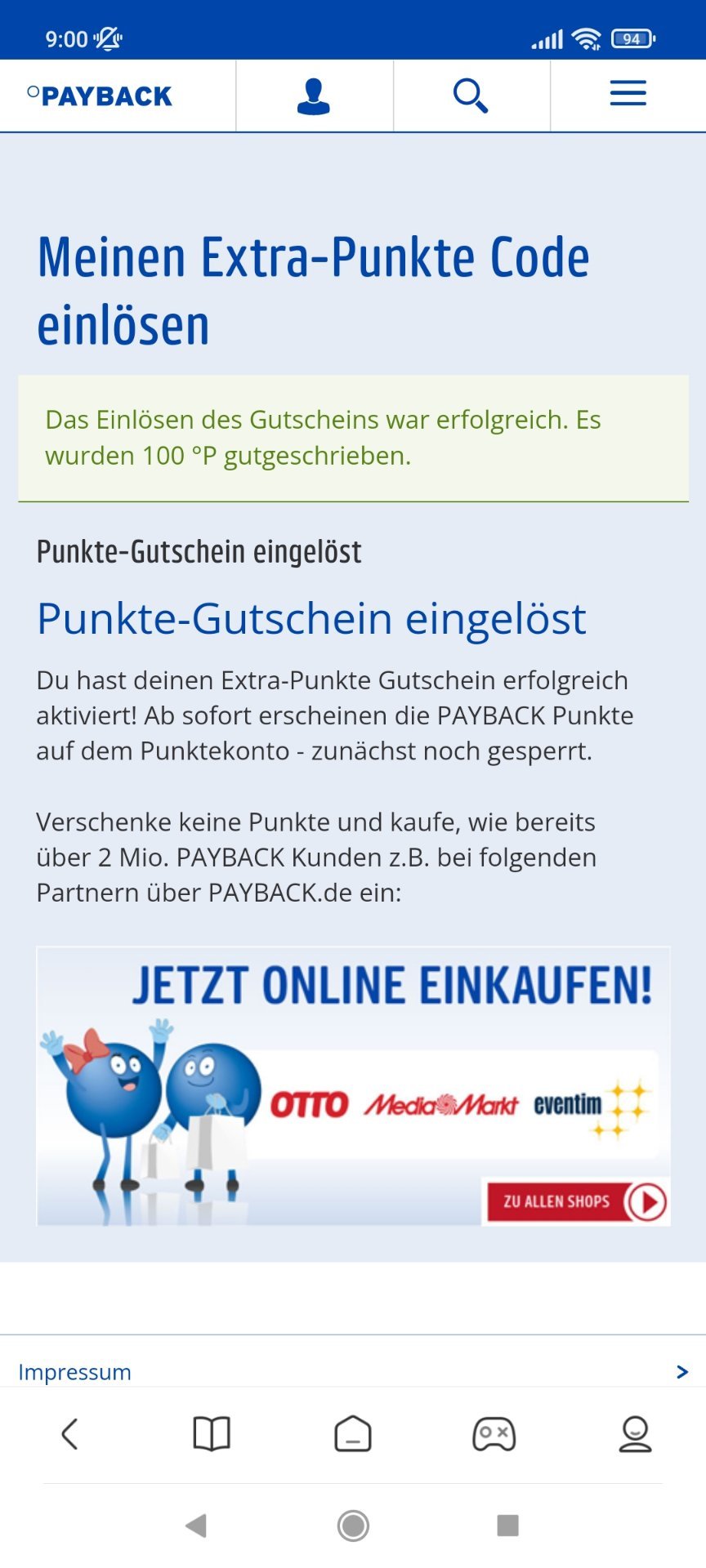Open the Jetzt online einkaufen banner
This screenshot has height=1568, width=706.
[353, 1086]
